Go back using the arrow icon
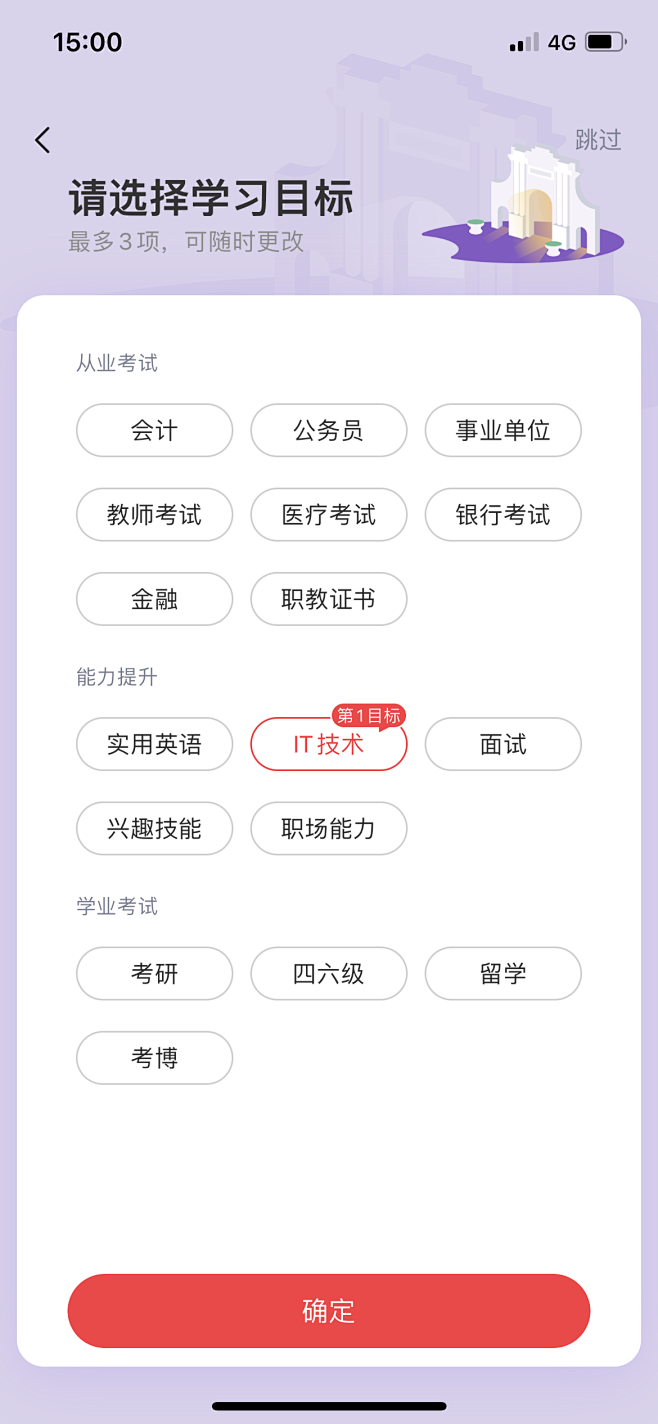Screen dimensions: 658x1424 [42, 140]
